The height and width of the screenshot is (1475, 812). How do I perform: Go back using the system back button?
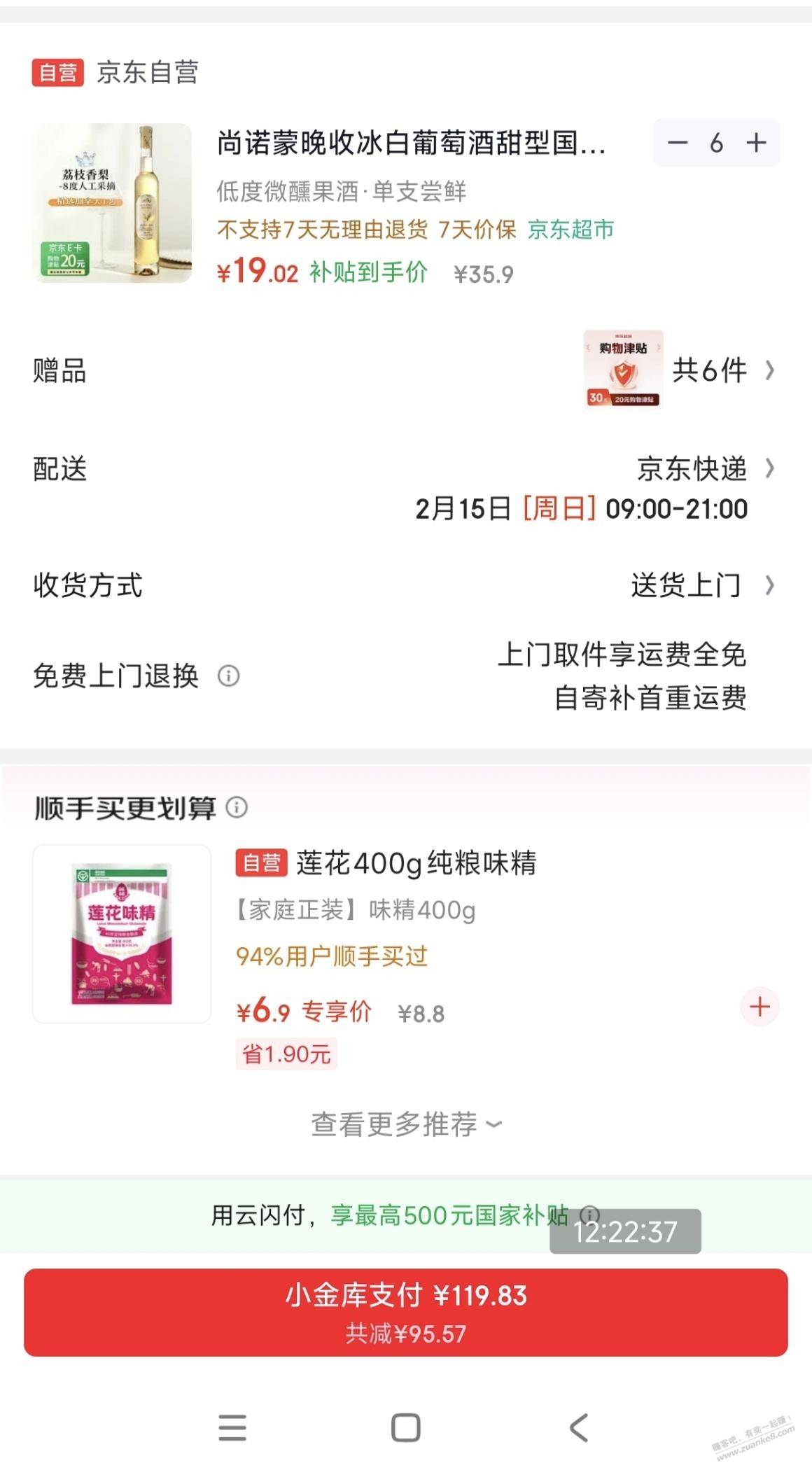point(579,1428)
